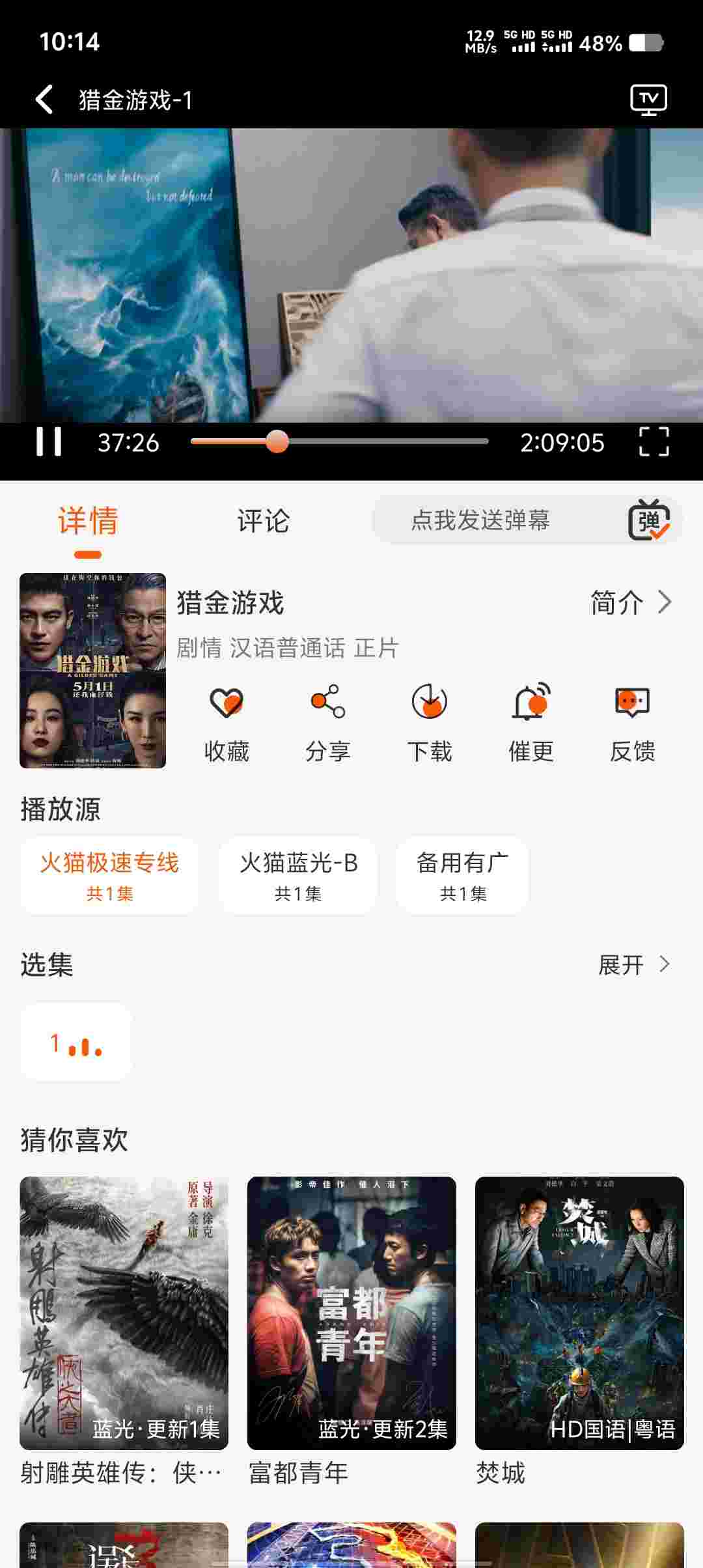Switch to the 评论 tab

263,520
